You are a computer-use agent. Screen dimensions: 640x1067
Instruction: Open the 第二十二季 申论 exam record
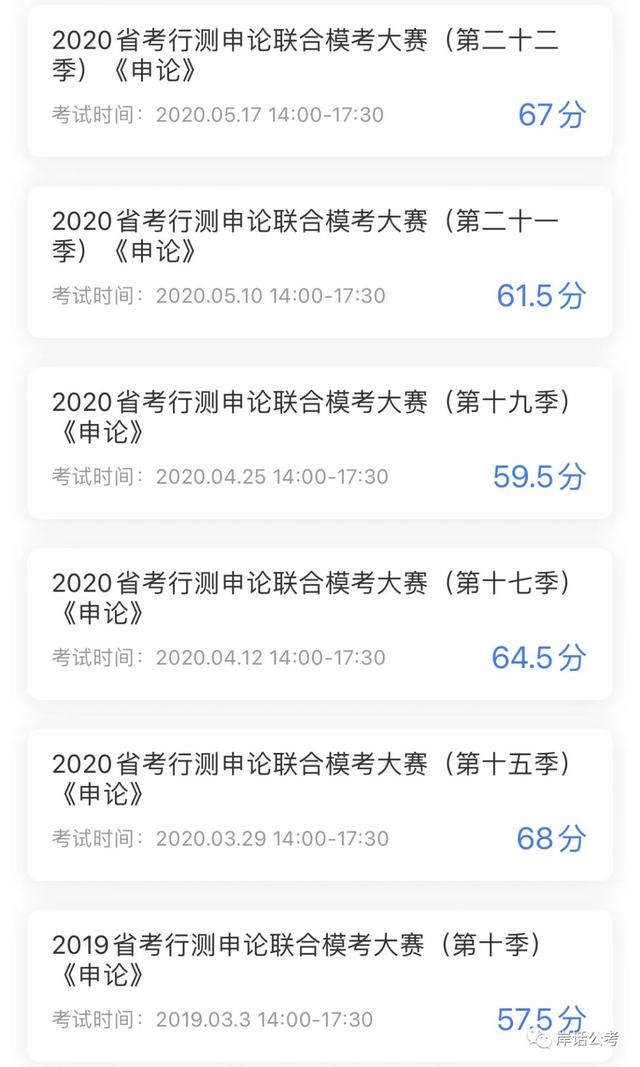320,82
